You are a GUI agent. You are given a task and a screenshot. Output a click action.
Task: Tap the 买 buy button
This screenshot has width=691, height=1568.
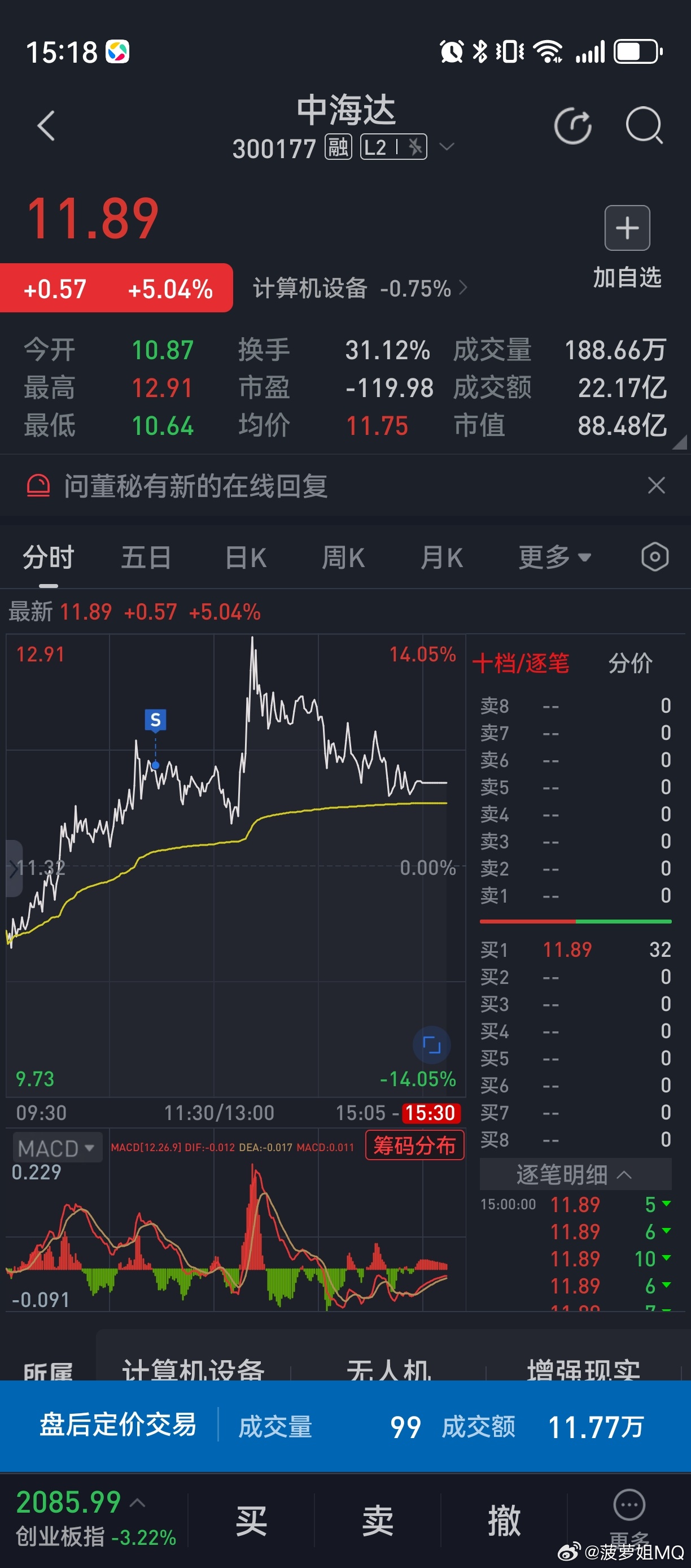(x=251, y=1519)
